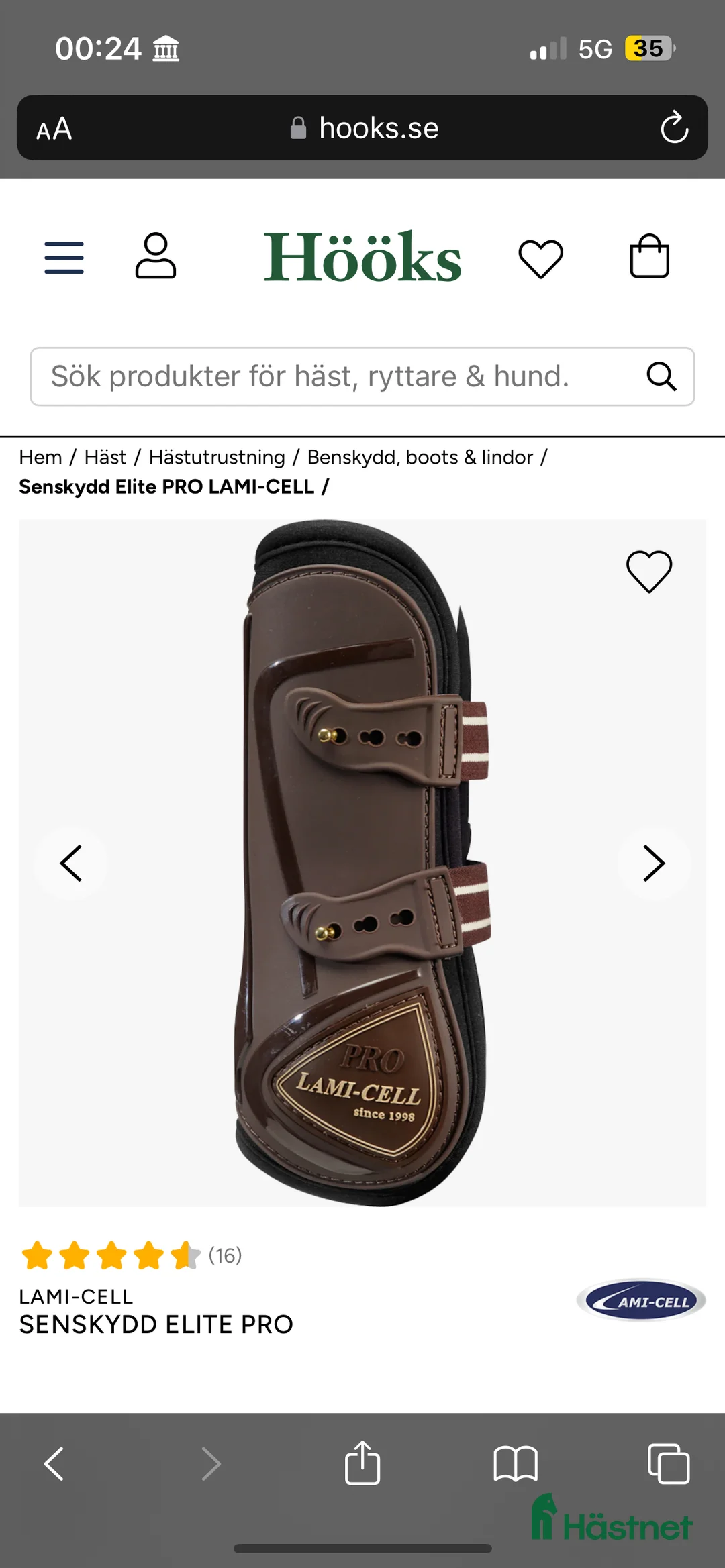The image size is (725, 1568).
Task: Open the favorites heart in the header
Action: tap(540, 258)
